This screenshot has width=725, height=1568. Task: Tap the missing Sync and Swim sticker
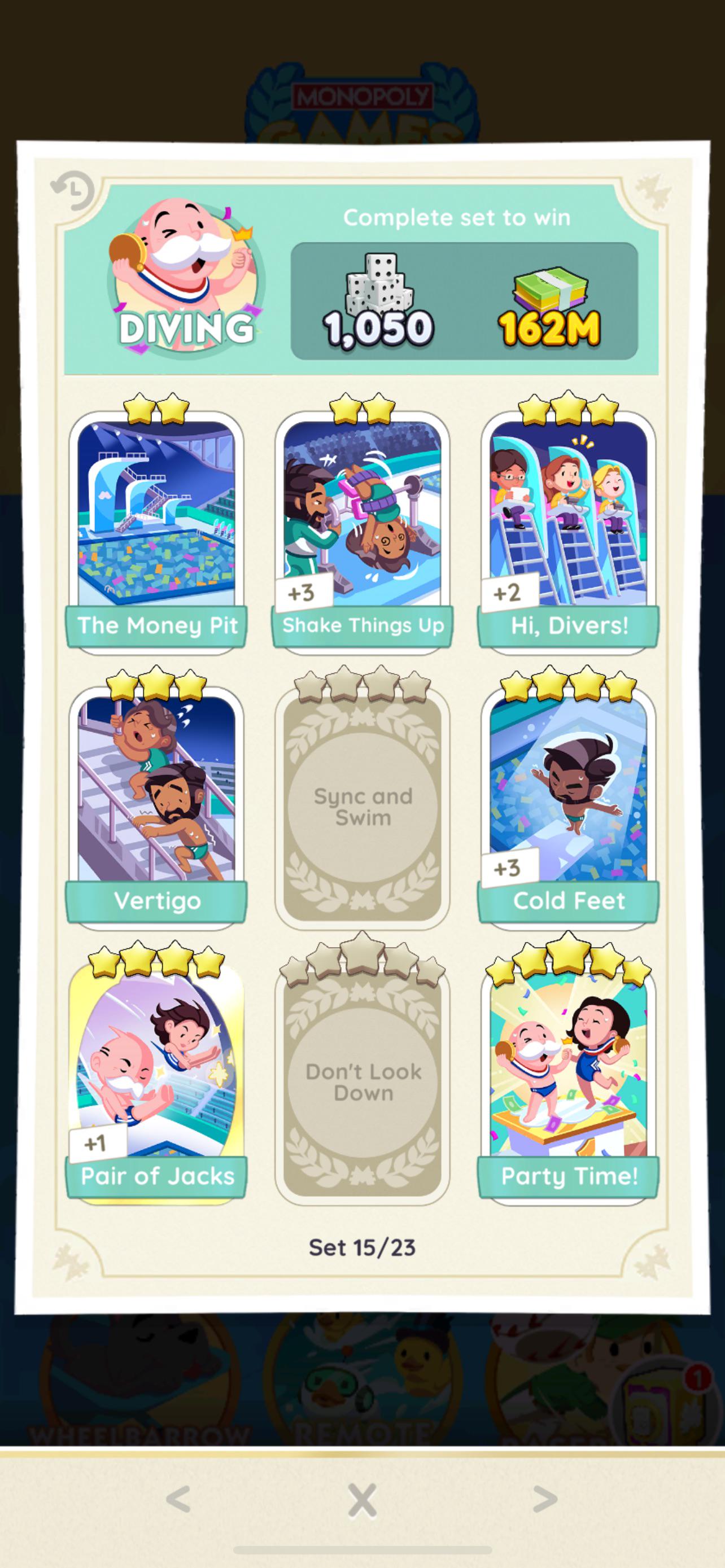[362, 807]
